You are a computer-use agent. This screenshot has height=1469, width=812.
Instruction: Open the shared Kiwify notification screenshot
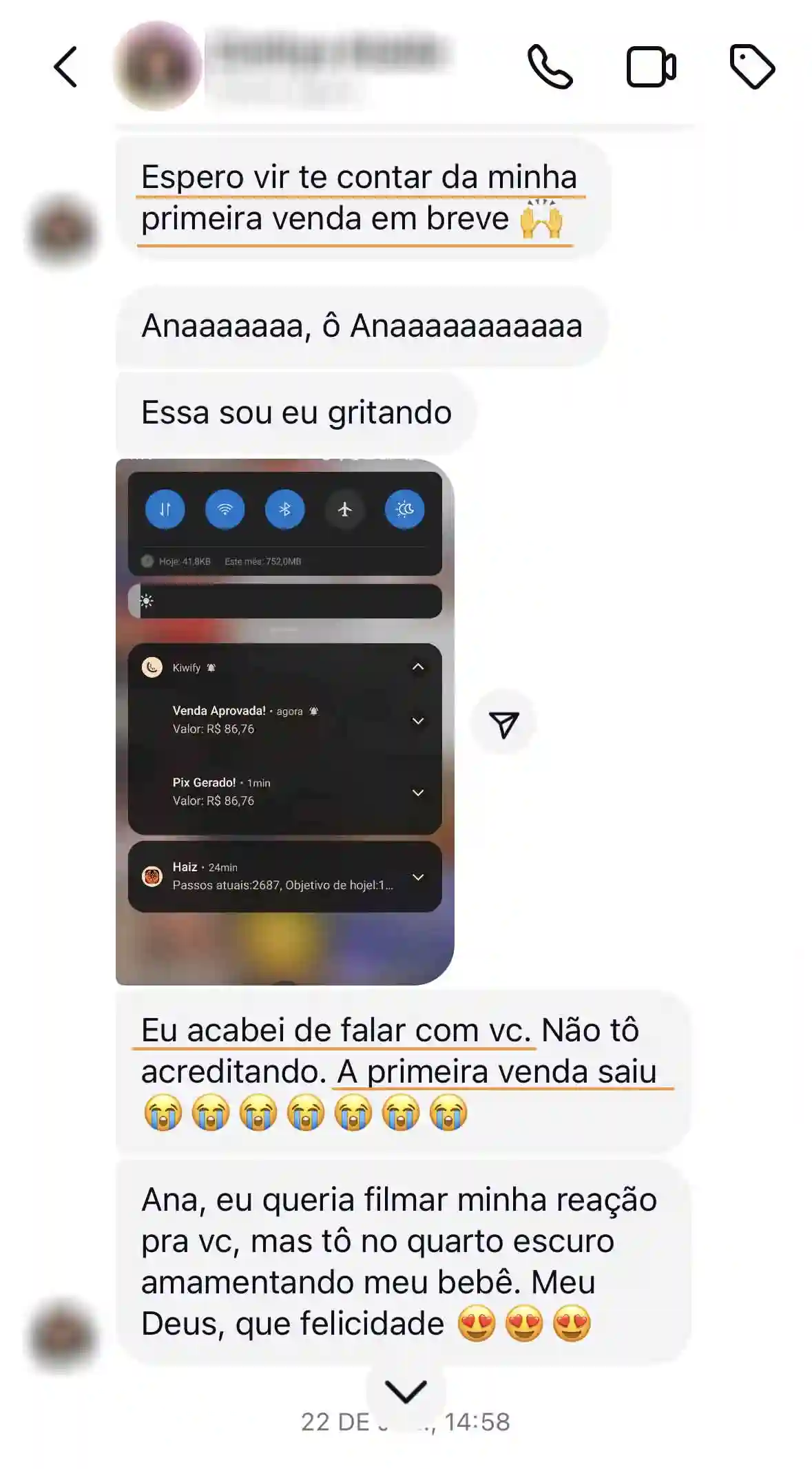pyautogui.click(x=284, y=721)
